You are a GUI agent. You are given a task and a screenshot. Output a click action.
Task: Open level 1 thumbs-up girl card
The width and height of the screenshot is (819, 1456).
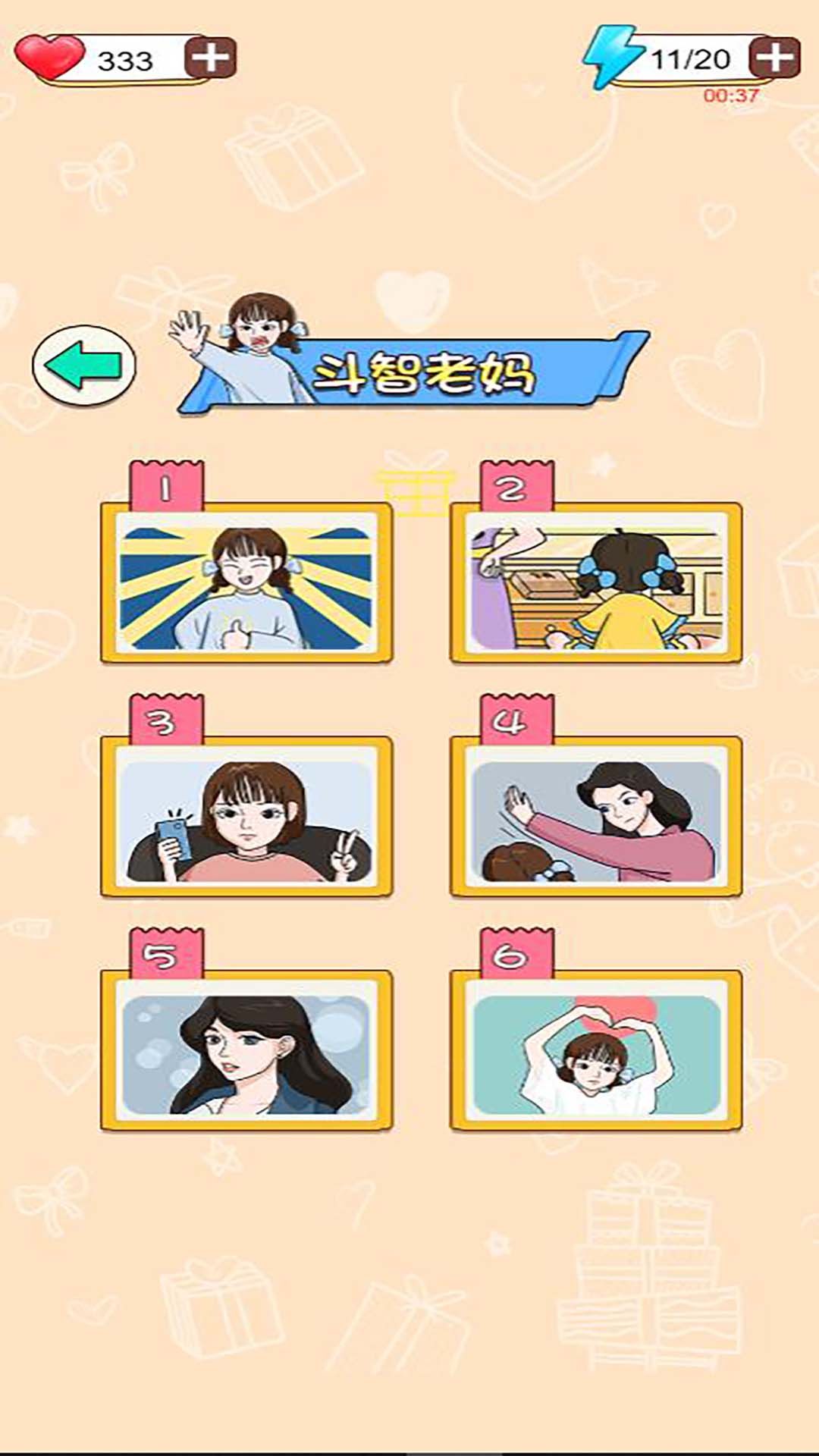point(246,585)
